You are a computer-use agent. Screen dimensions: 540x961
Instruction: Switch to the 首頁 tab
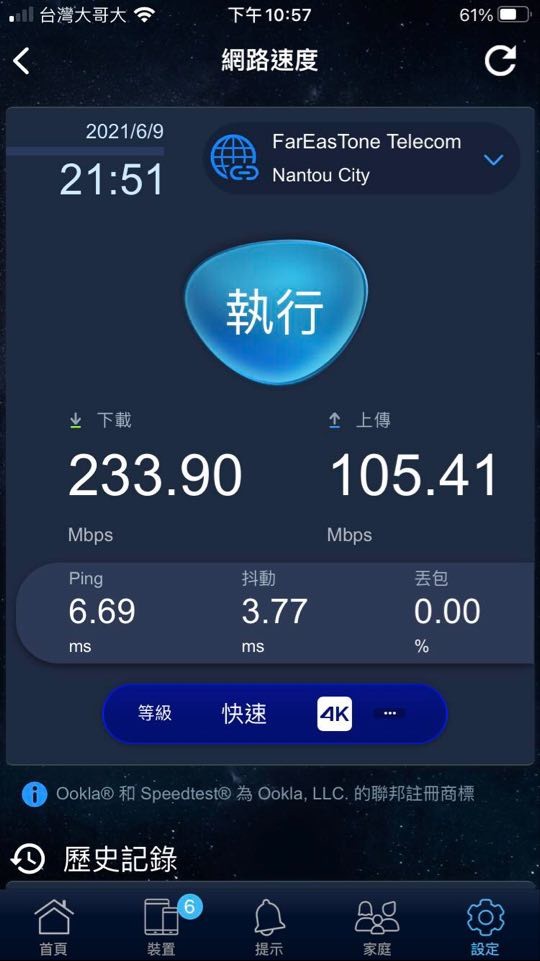[54, 927]
